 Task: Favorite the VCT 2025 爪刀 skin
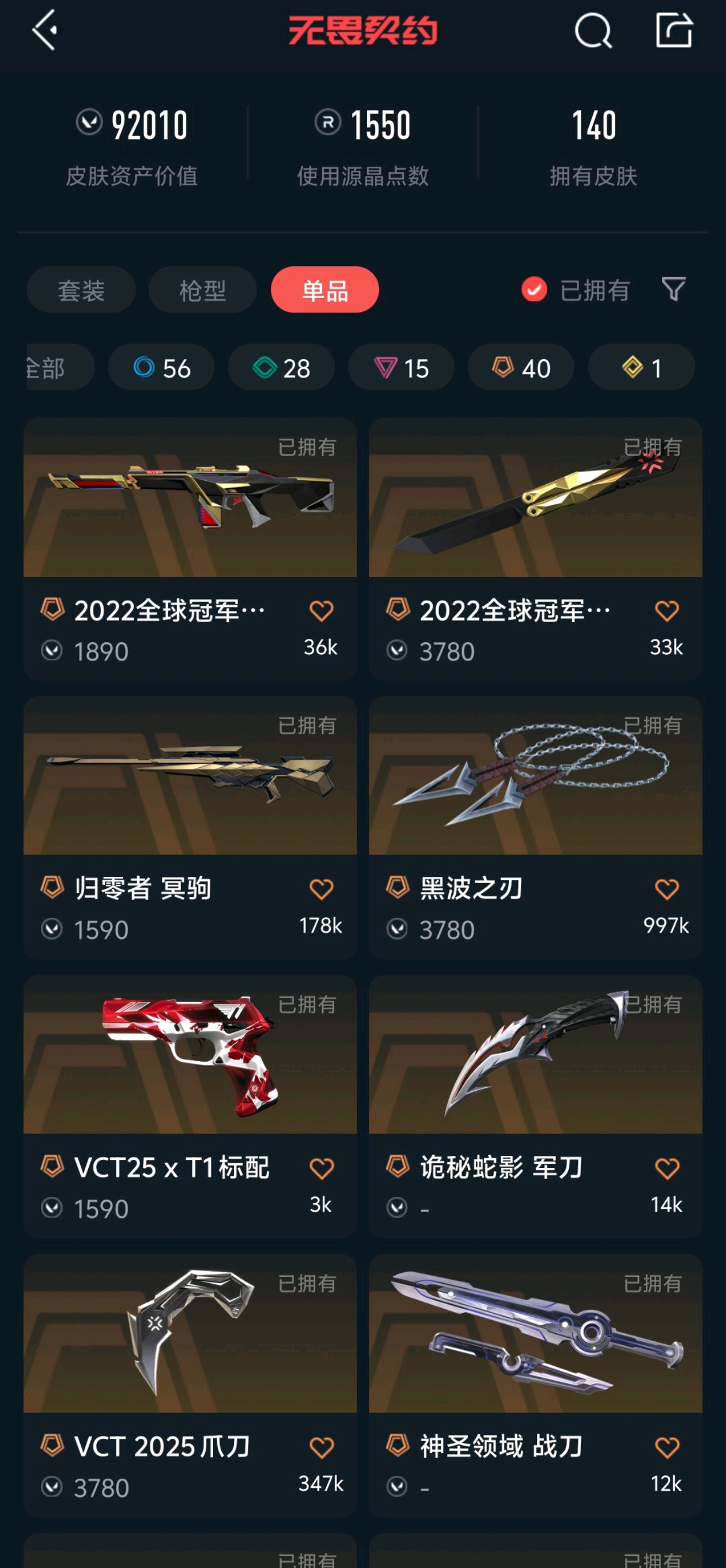tap(322, 1448)
